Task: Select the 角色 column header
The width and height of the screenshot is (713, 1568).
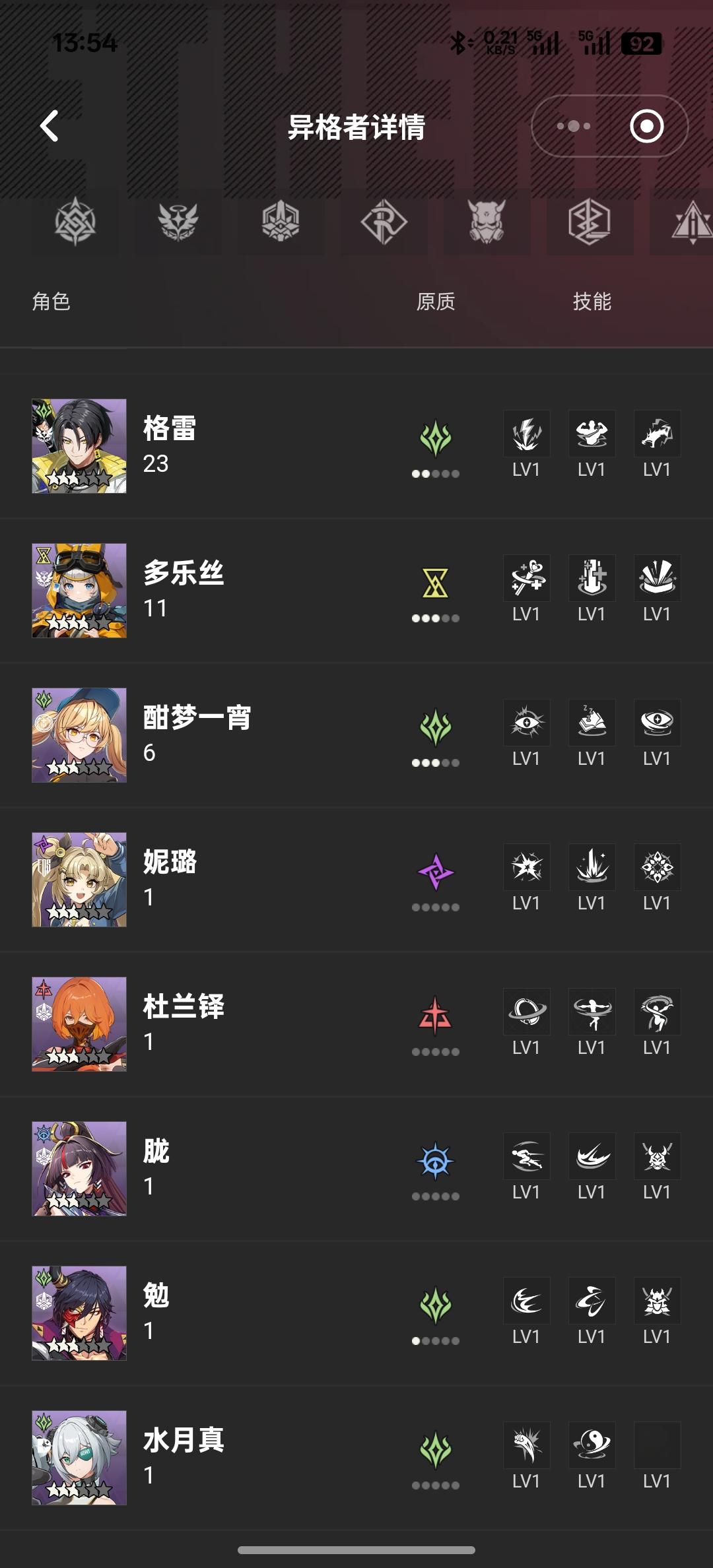Action: pyautogui.click(x=53, y=302)
